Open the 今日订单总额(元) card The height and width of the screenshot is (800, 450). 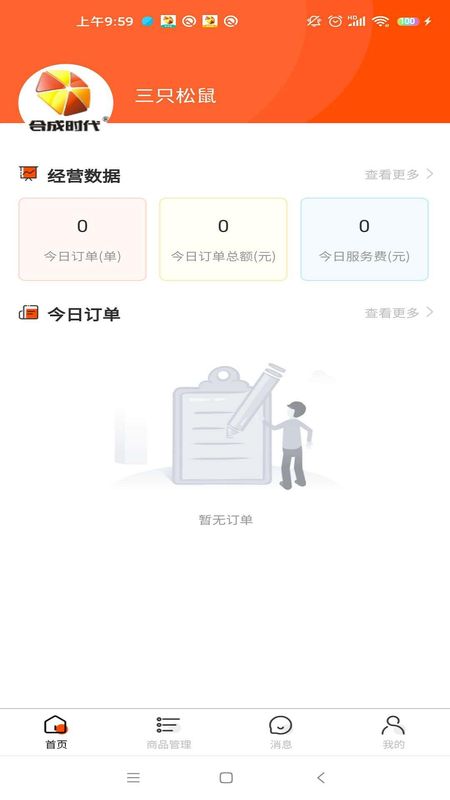(223, 239)
